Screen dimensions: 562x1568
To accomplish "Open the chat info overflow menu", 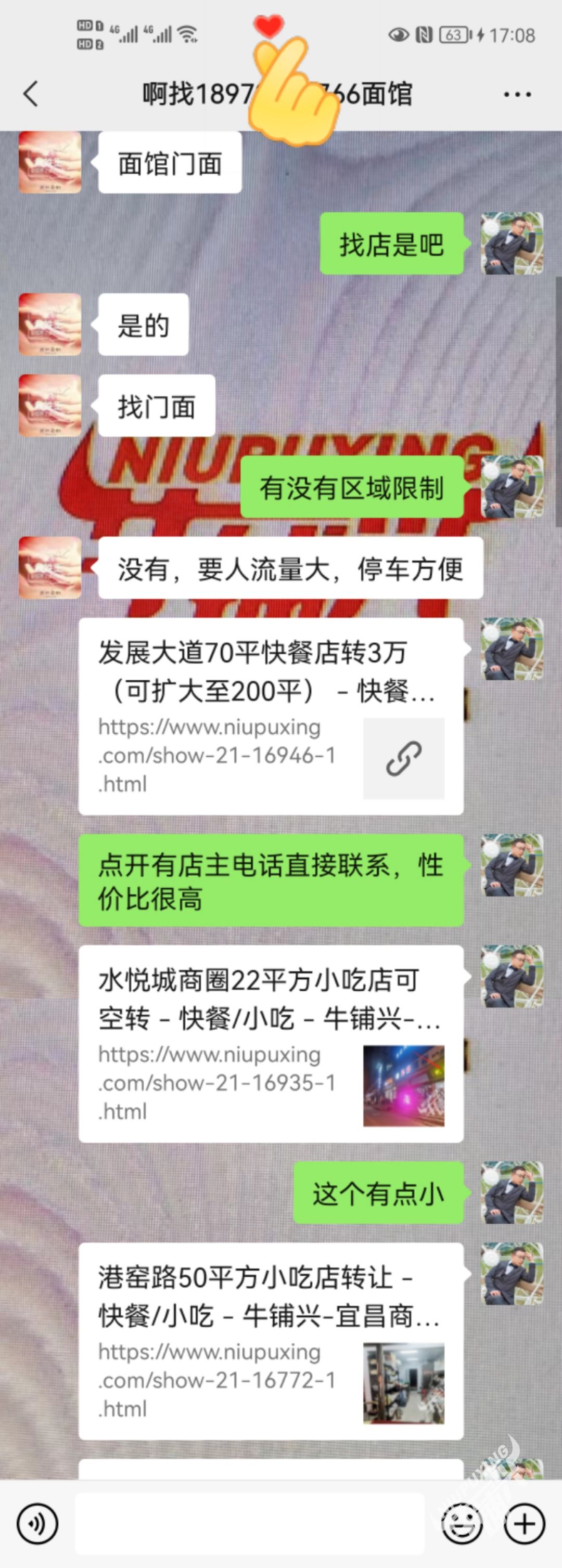I will coord(517,94).
